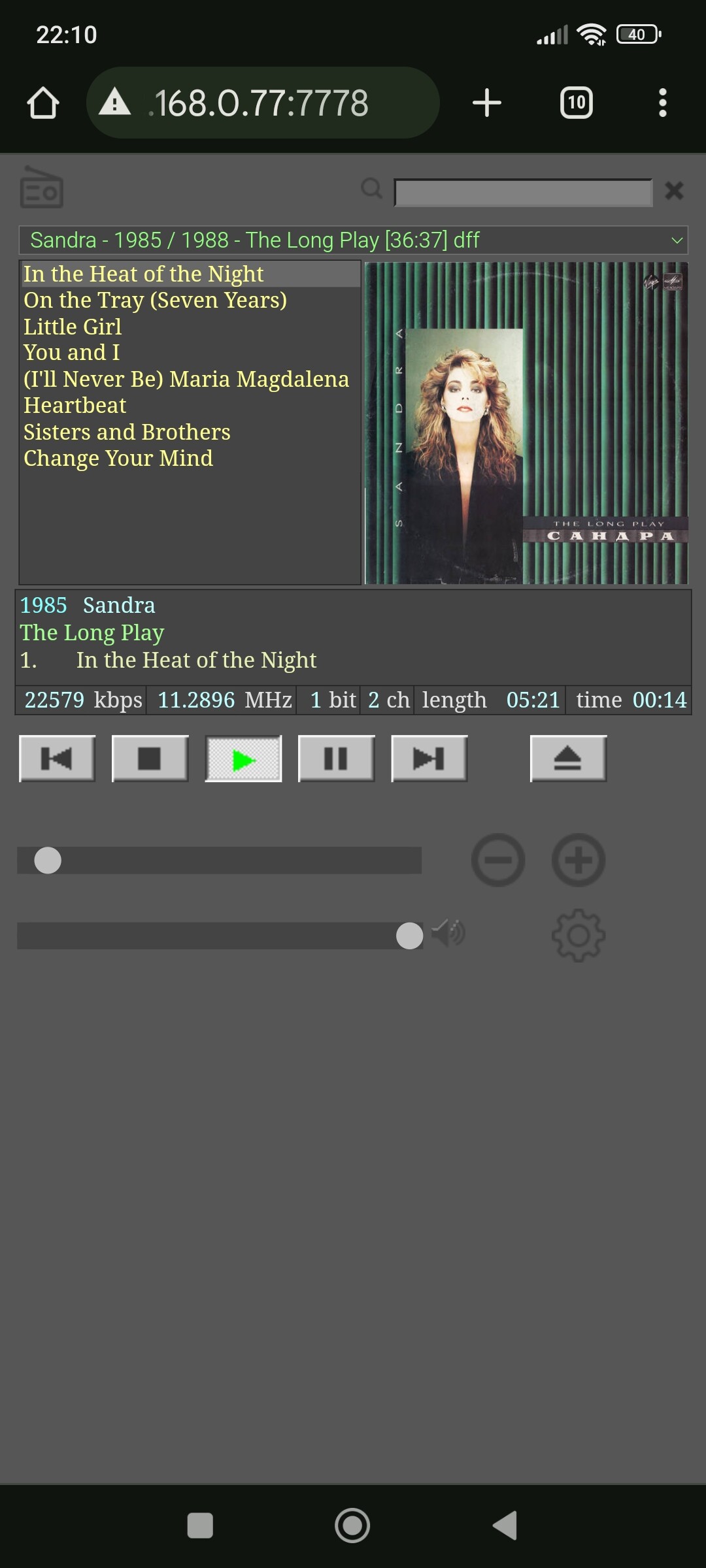Tap the eject button
Screen dimensions: 706x1568
pos(567,759)
